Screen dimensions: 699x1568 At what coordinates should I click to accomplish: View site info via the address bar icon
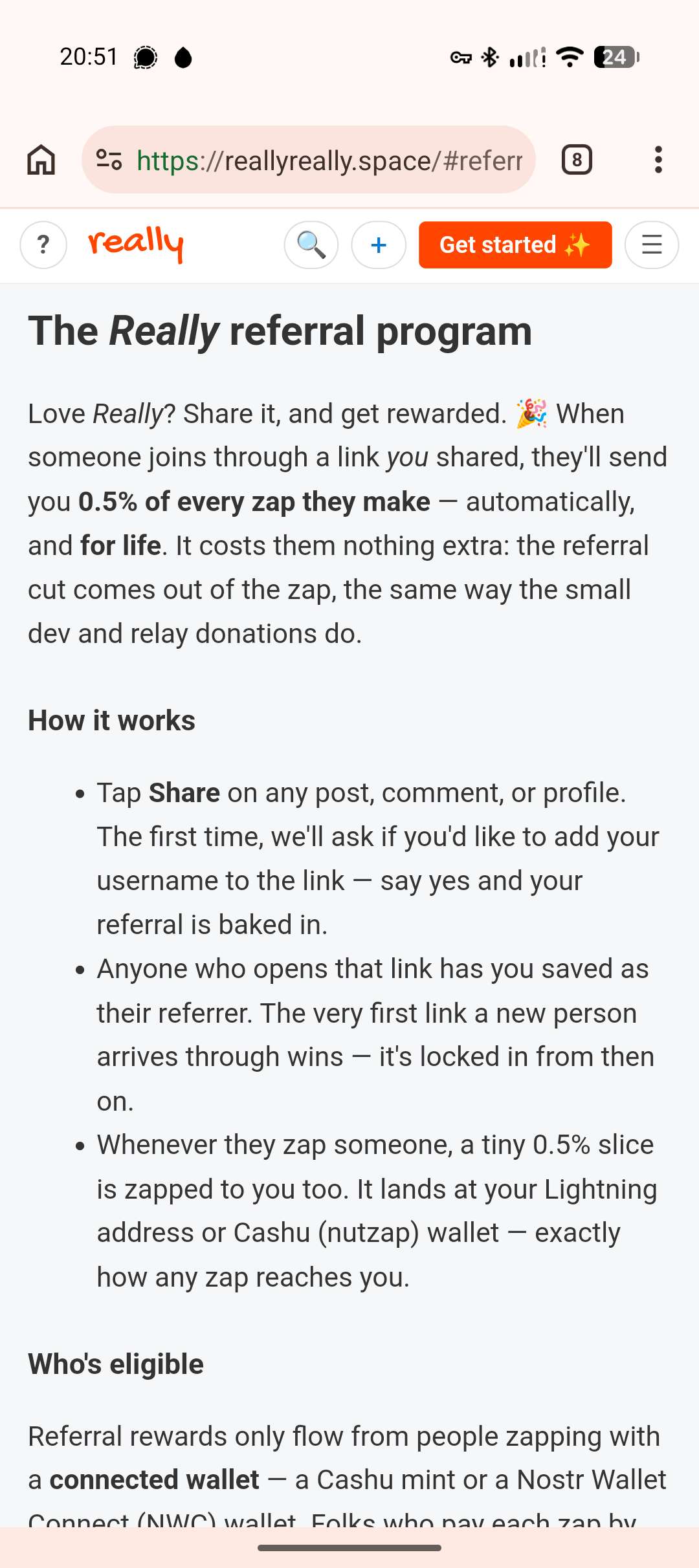tap(109, 160)
